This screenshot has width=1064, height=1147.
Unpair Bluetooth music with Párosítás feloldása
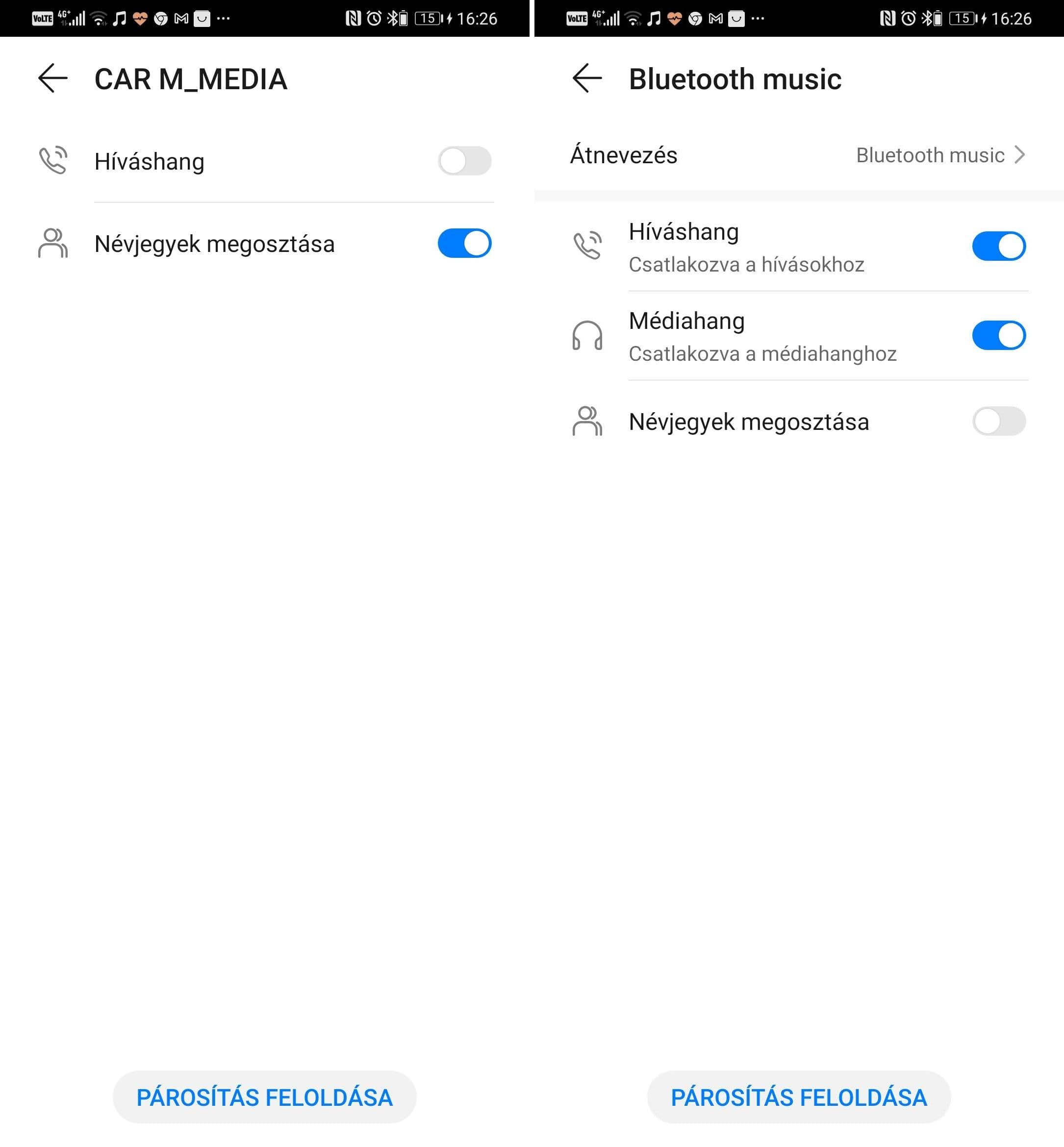(x=799, y=1097)
